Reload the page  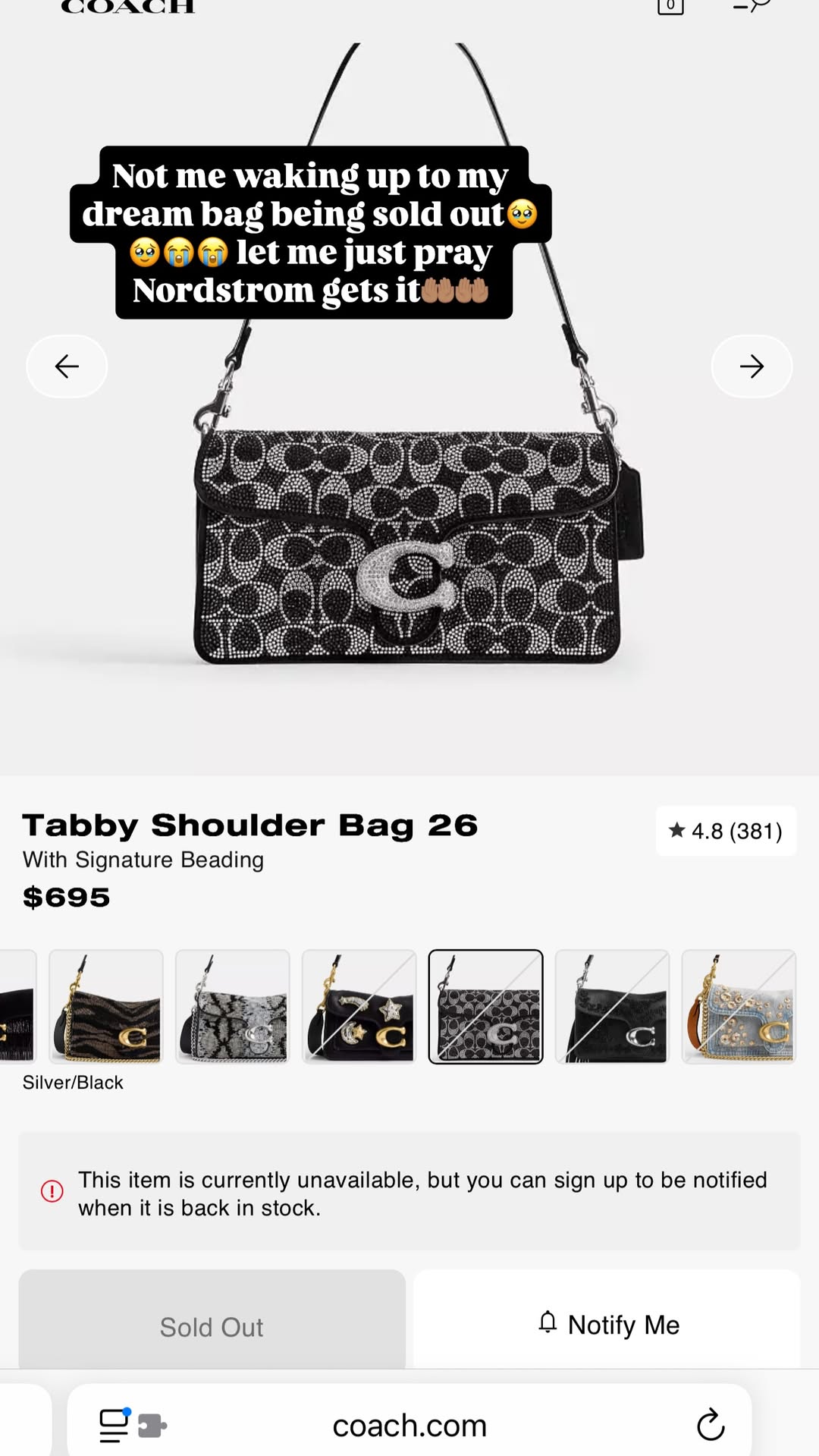(x=711, y=1425)
